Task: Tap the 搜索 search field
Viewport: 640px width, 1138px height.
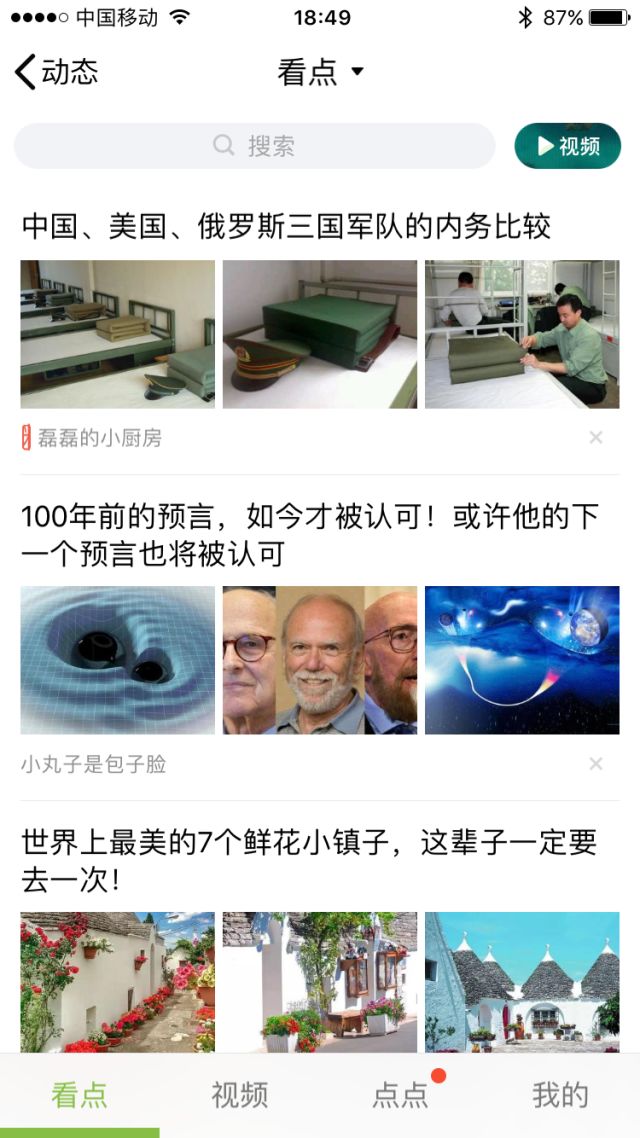Action: 254,146
